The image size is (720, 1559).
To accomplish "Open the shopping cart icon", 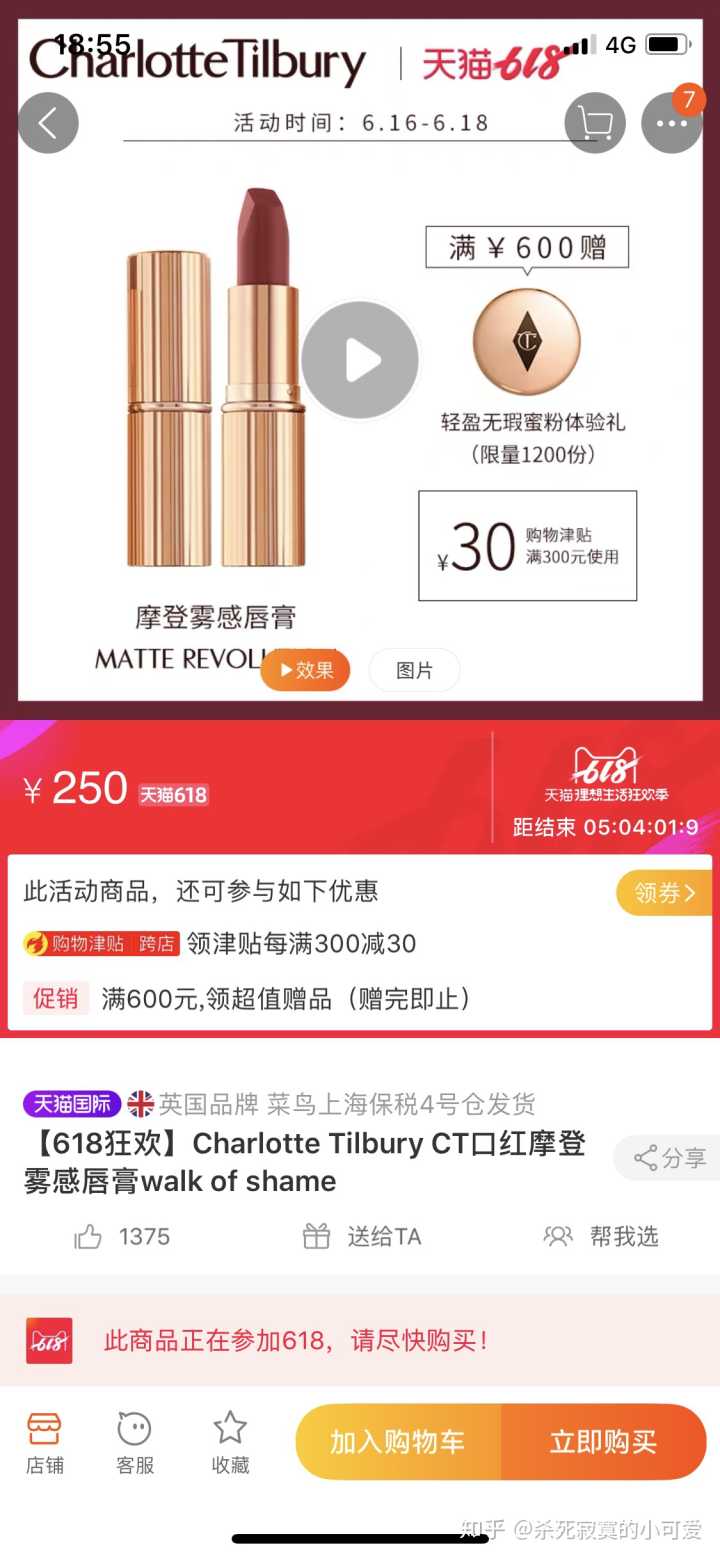I will click(595, 124).
